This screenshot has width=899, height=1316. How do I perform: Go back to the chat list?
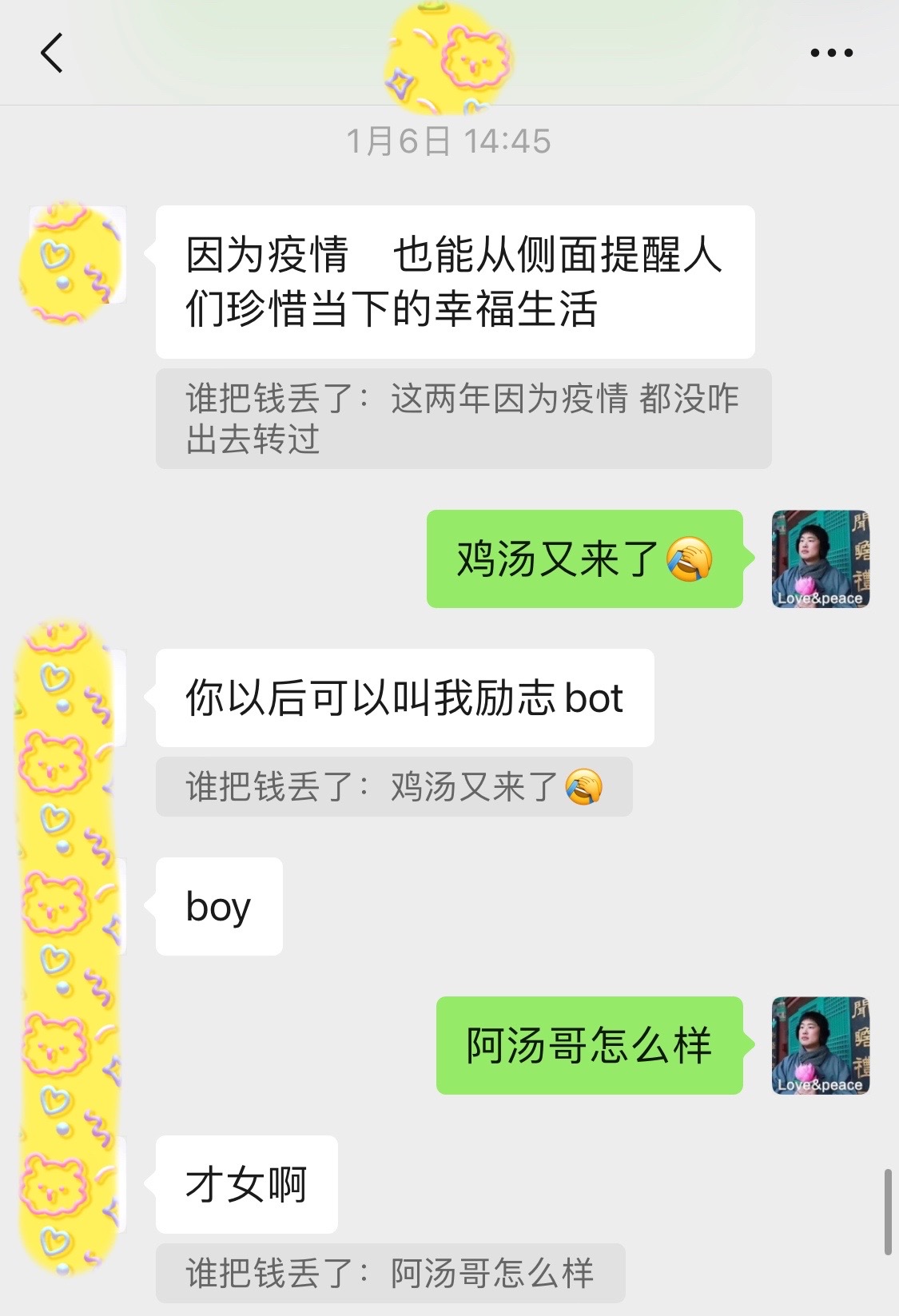tap(52, 54)
